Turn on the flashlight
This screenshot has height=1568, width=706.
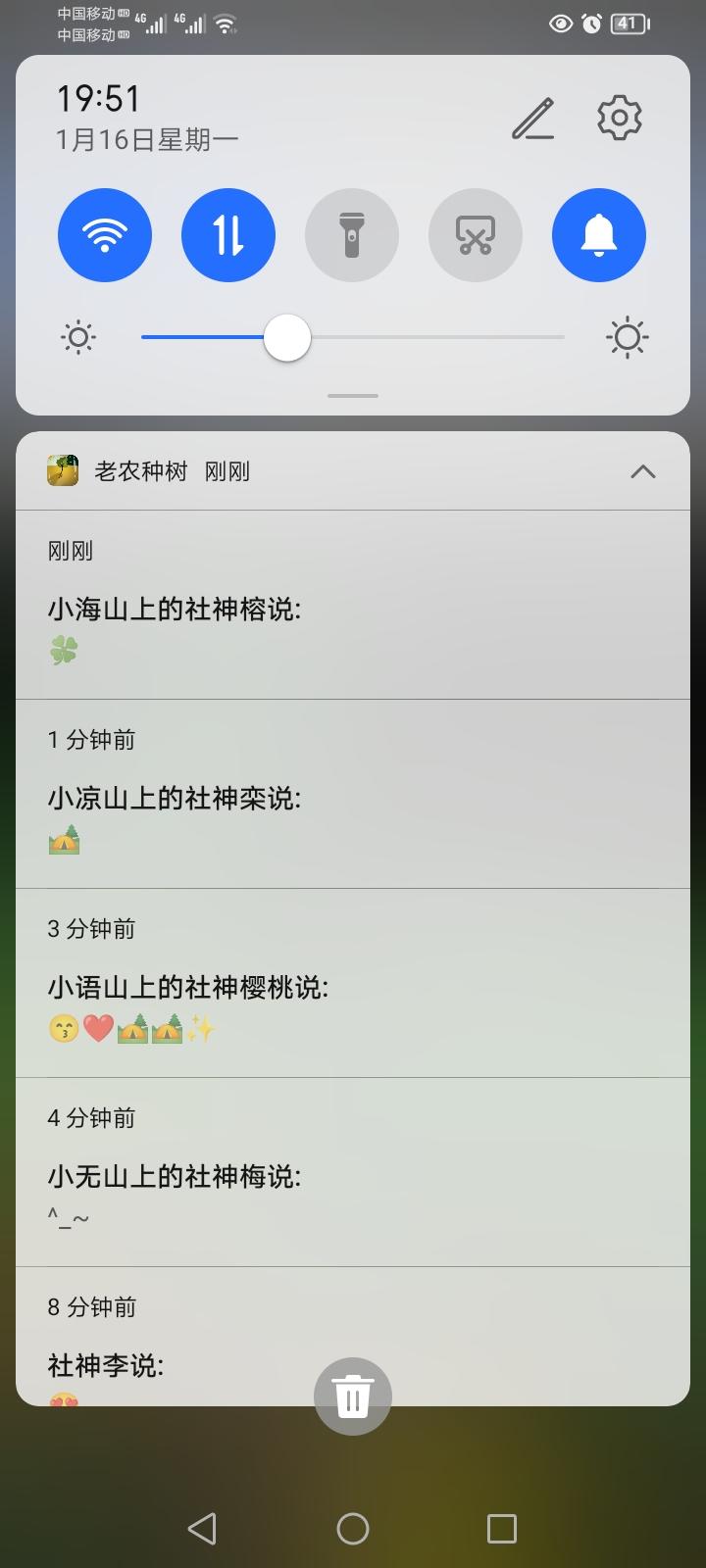pyautogui.click(x=352, y=235)
